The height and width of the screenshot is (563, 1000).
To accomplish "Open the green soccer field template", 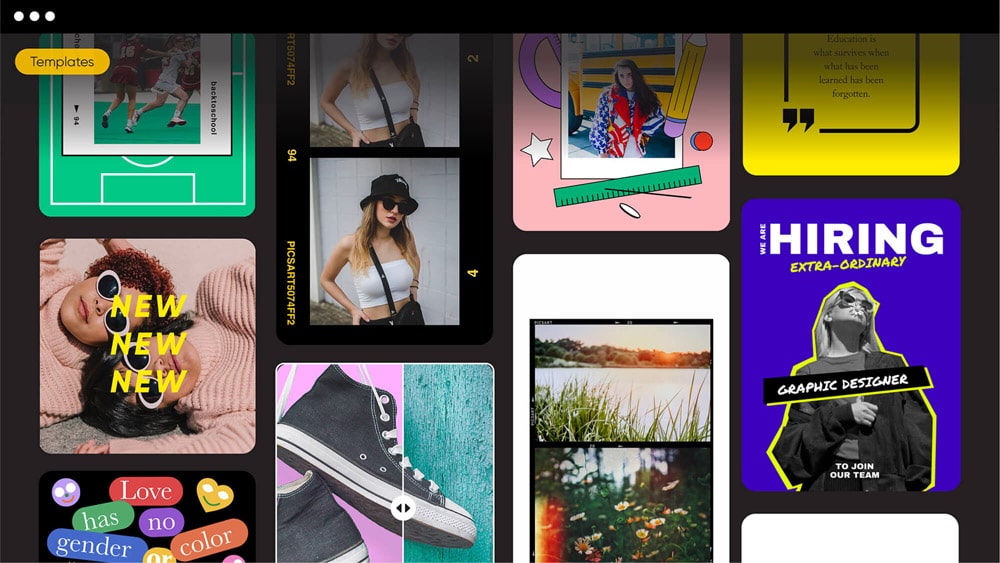I will point(147,170).
